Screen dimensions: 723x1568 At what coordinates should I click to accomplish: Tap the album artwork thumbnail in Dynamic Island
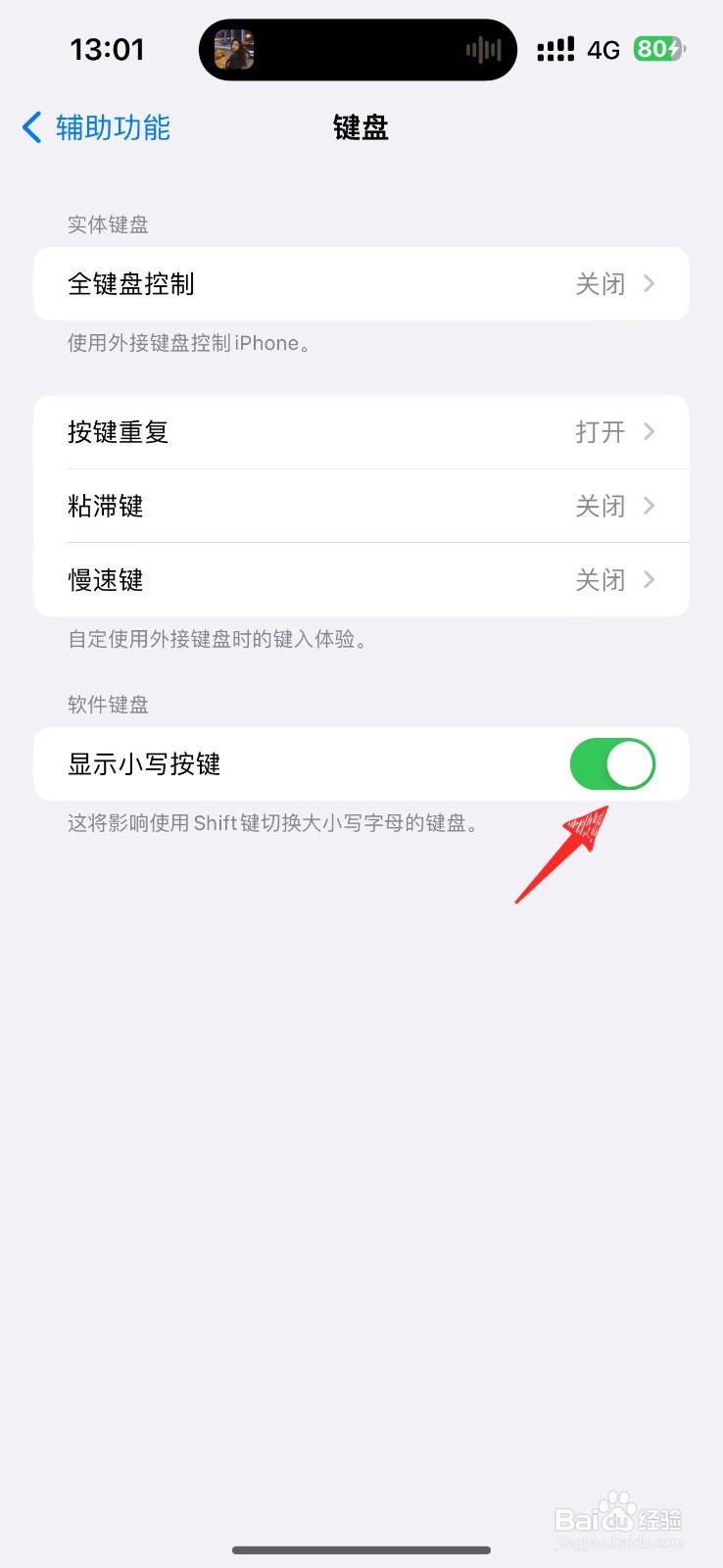tap(233, 49)
